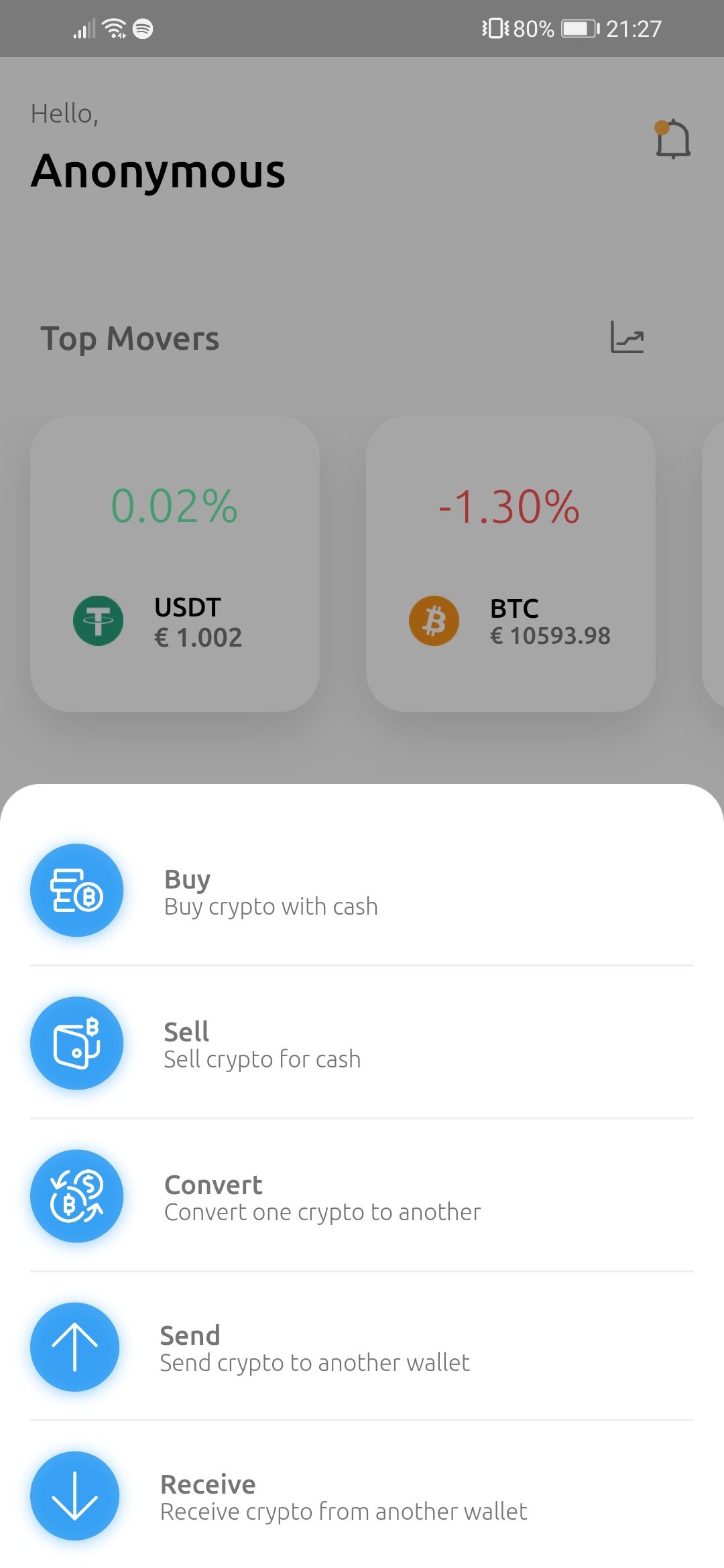Open Convert one crypto to another
This screenshot has height=1568, width=724.
tap(322, 1197)
